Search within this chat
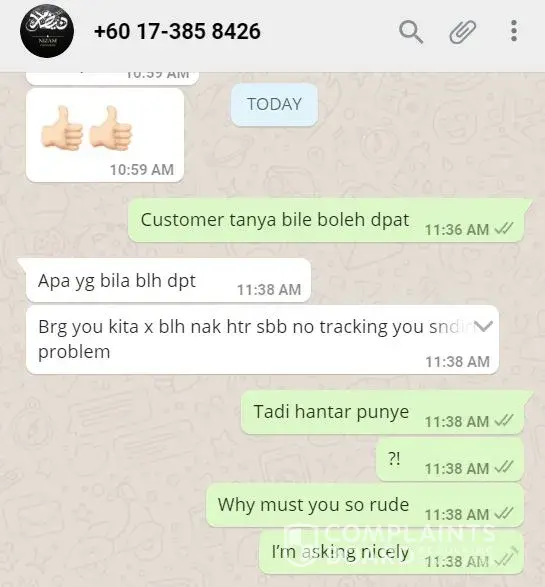 click(x=411, y=32)
